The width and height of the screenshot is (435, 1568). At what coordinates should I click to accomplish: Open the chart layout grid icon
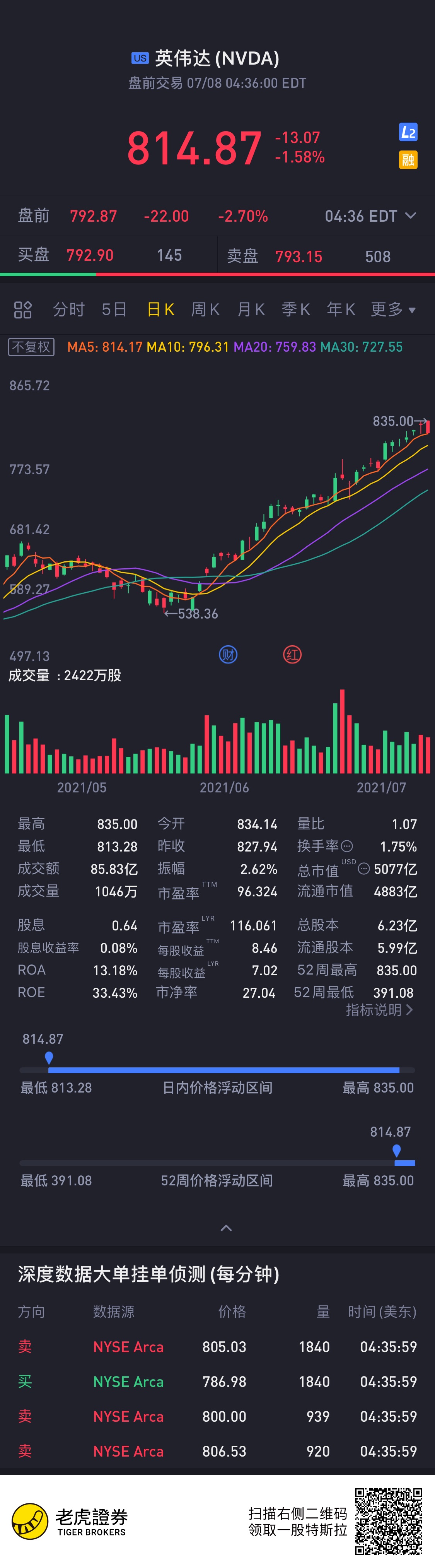pyautogui.click(x=22, y=310)
